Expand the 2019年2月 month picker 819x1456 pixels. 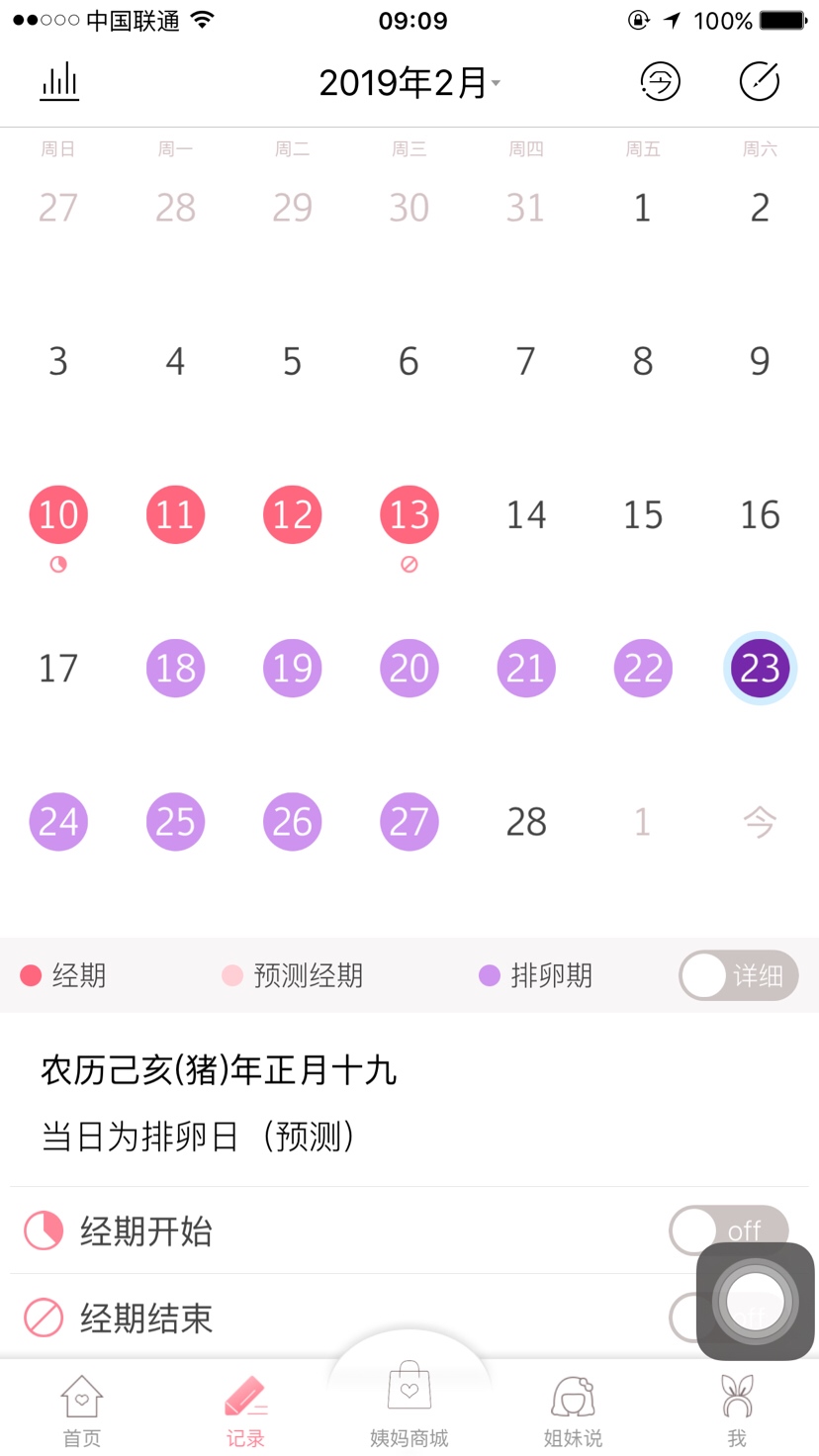(409, 83)
